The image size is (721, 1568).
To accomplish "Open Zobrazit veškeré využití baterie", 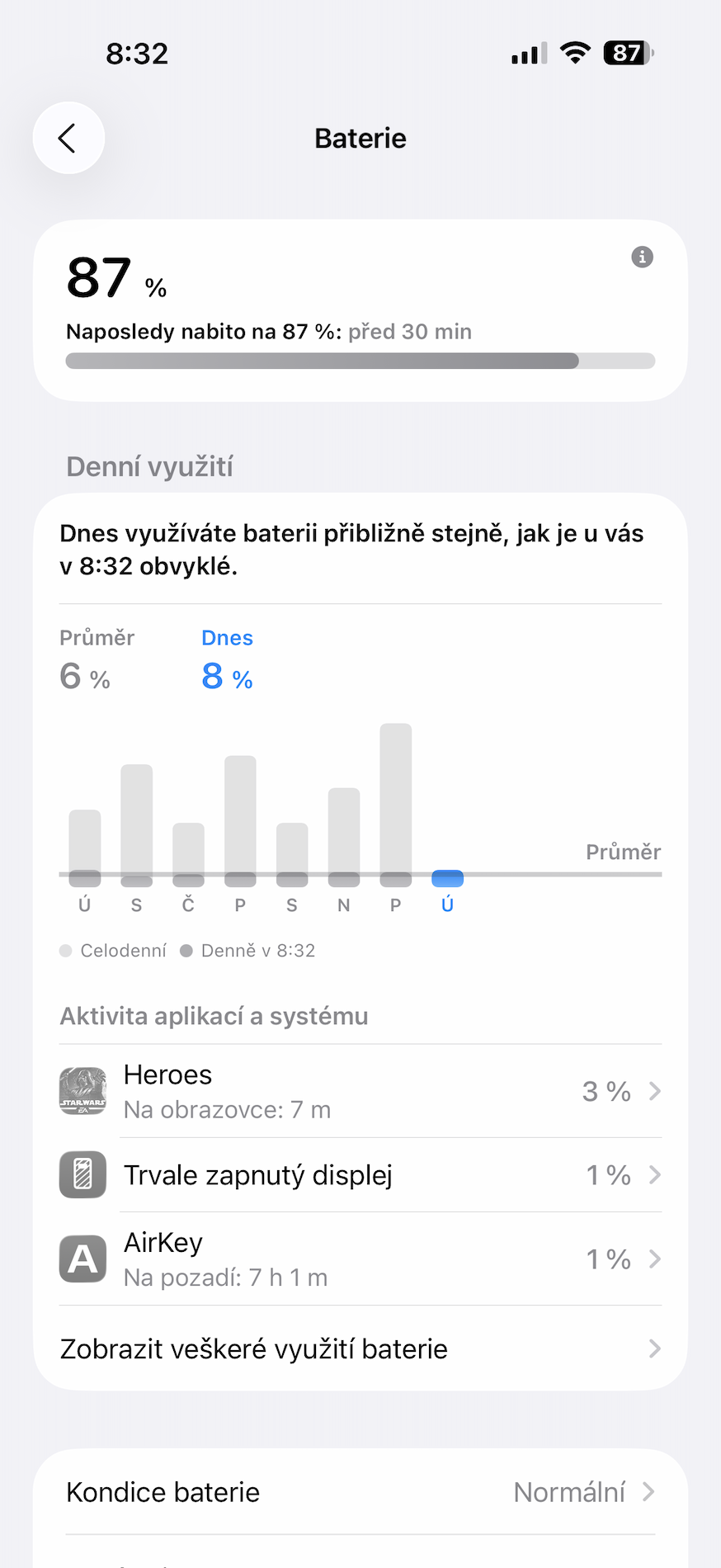I will 360,1349.
